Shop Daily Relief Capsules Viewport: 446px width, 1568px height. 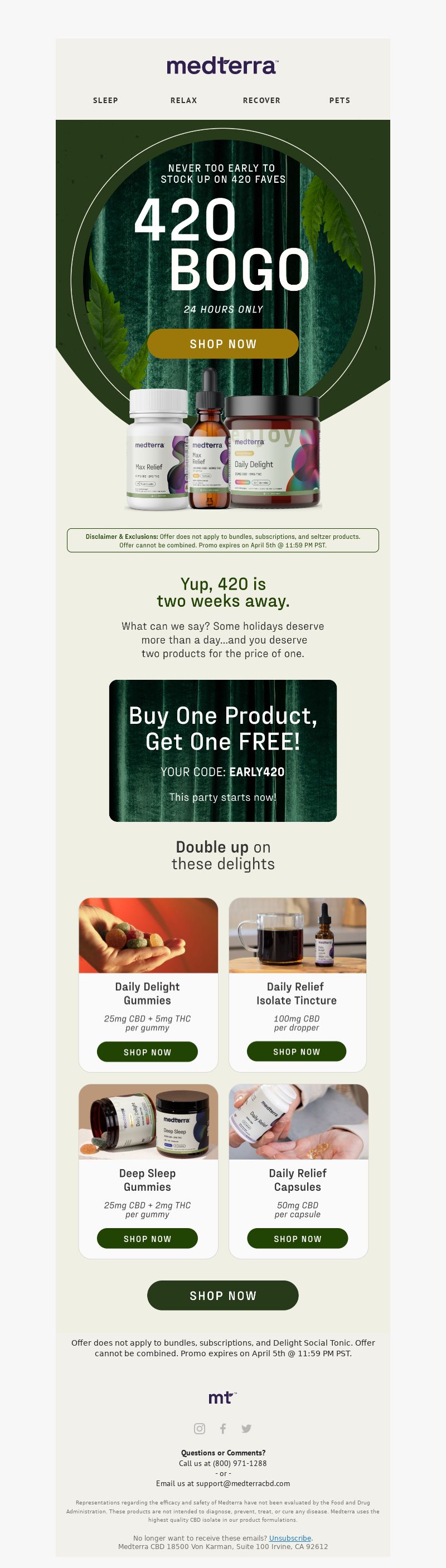click(297, 1239)
